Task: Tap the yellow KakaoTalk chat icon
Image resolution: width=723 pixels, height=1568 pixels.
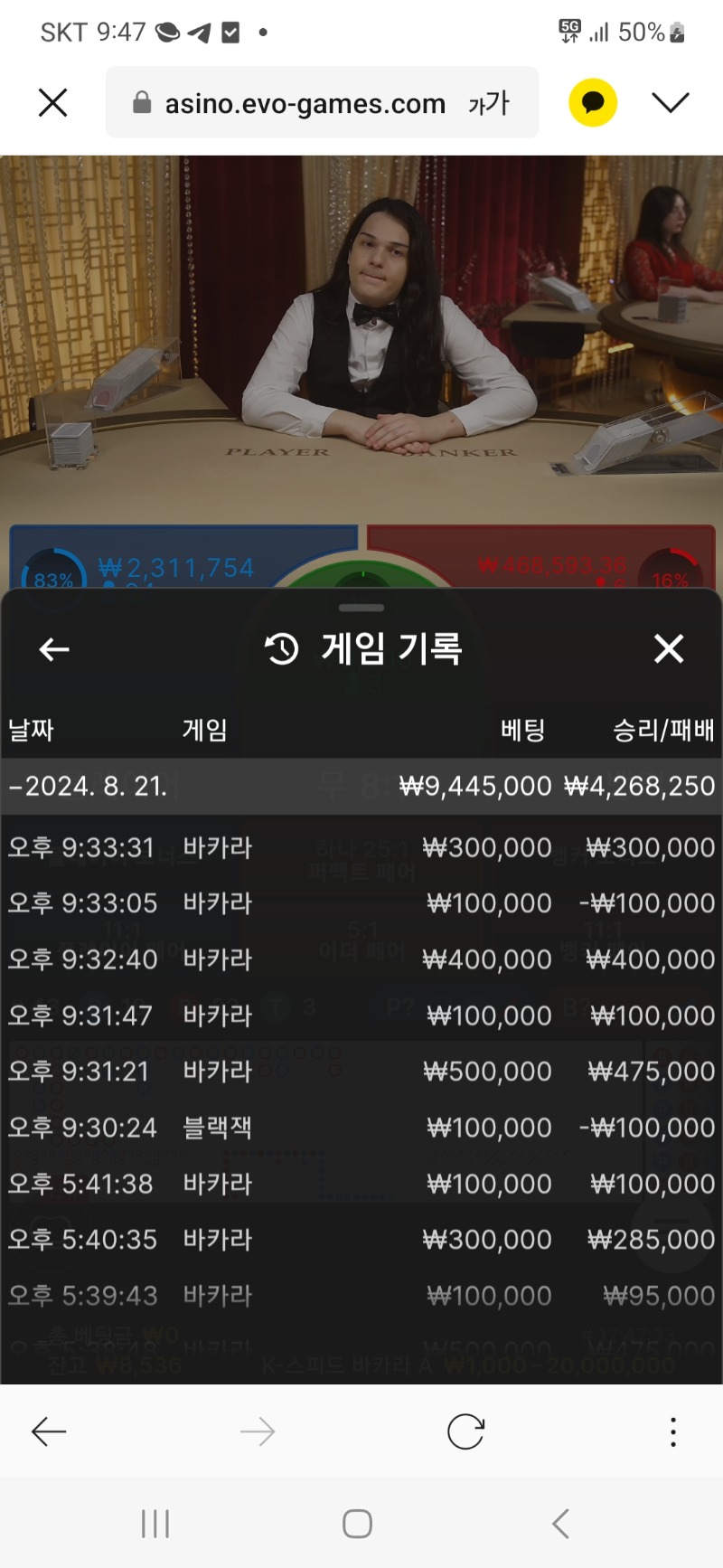Action: 593,102
